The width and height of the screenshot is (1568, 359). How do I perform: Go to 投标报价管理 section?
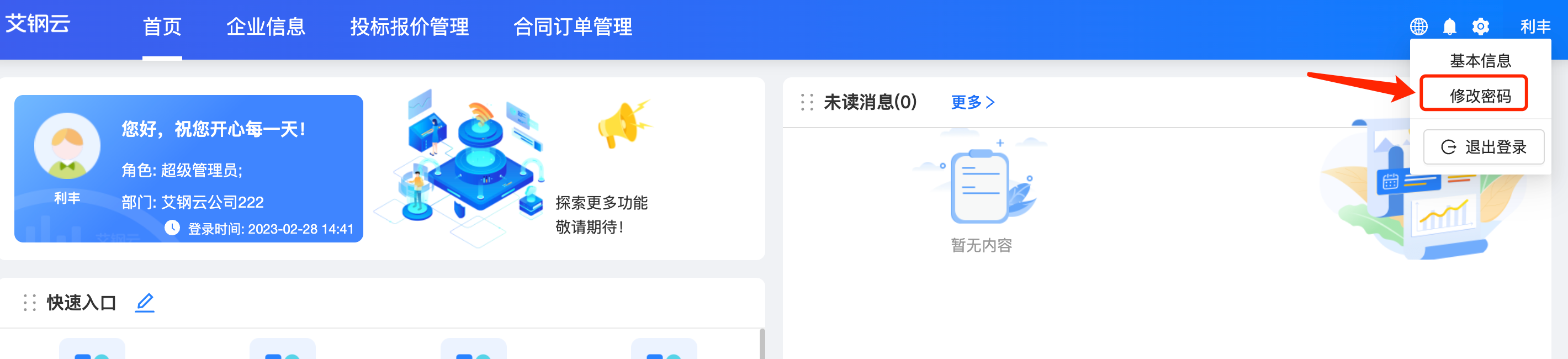[409, 27]
